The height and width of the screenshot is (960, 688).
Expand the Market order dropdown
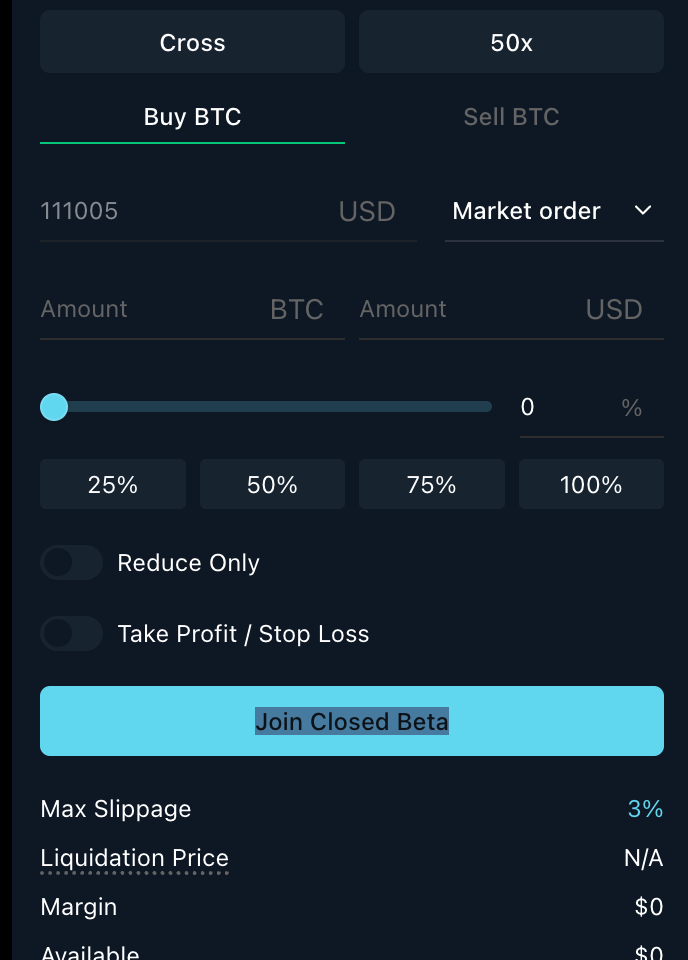pos(553,211)
